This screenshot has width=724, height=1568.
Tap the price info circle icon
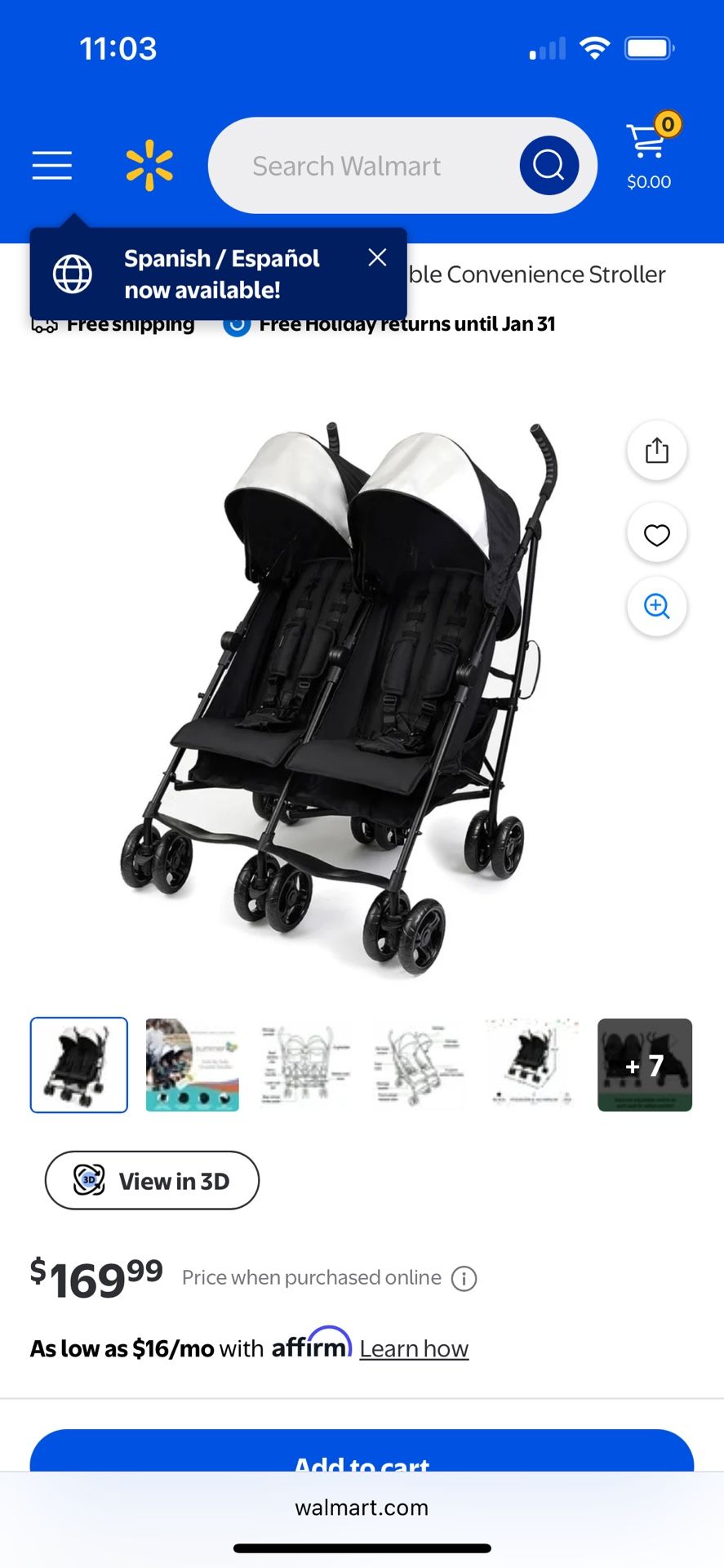463,1278
